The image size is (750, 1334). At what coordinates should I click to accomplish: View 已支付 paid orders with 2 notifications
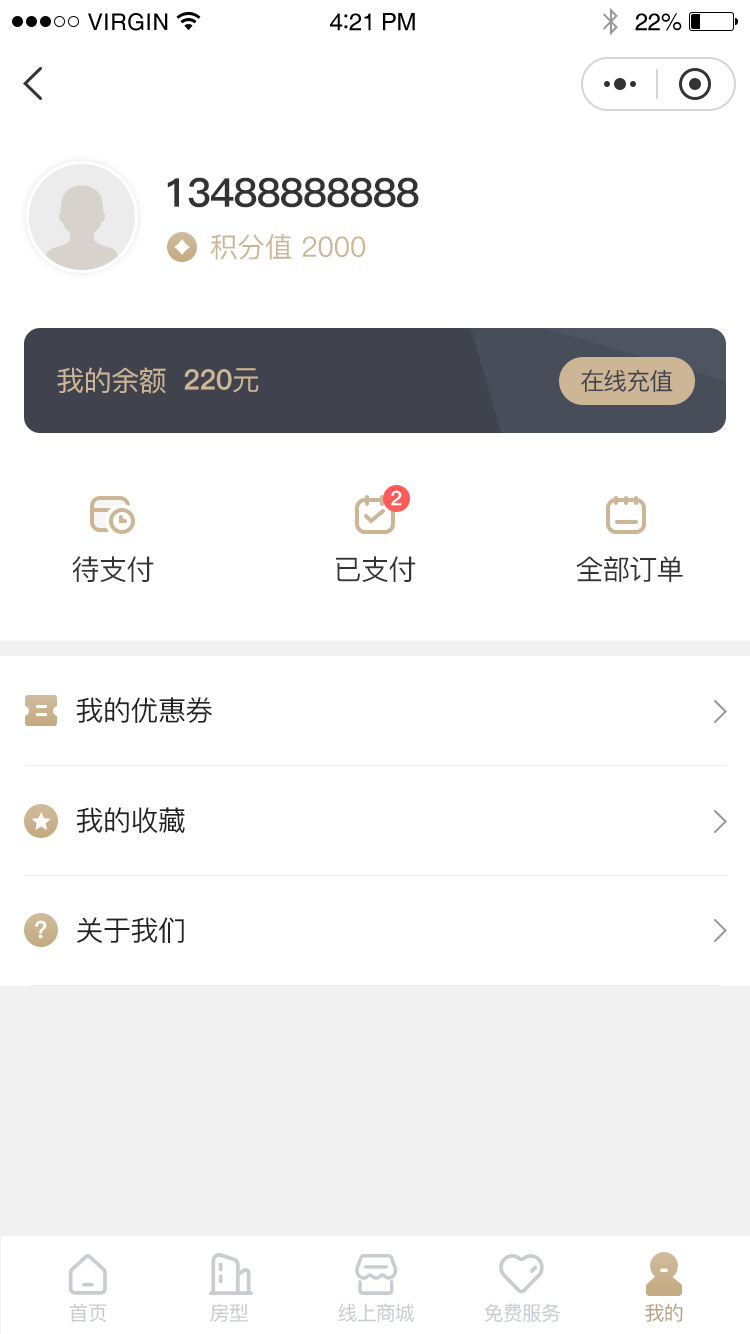coord(375,535)
